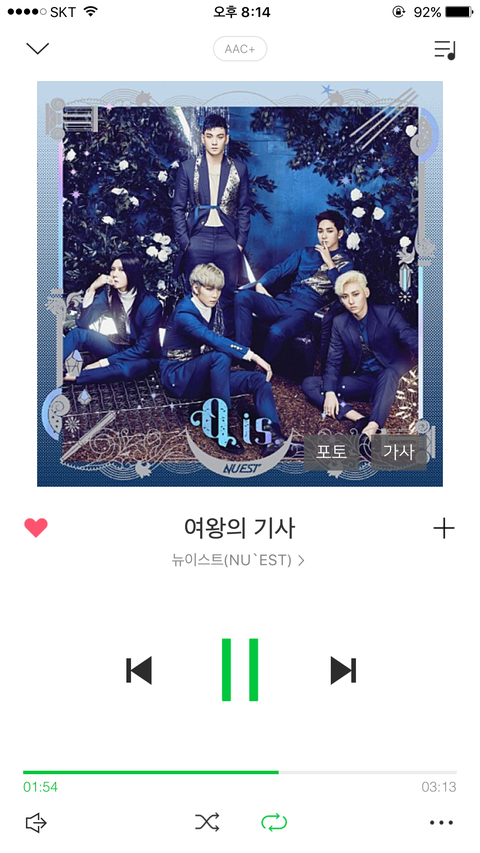Show lyrics with the 가사 button
The width and height of the screenshot is (480, 853).
click(398, 451)
